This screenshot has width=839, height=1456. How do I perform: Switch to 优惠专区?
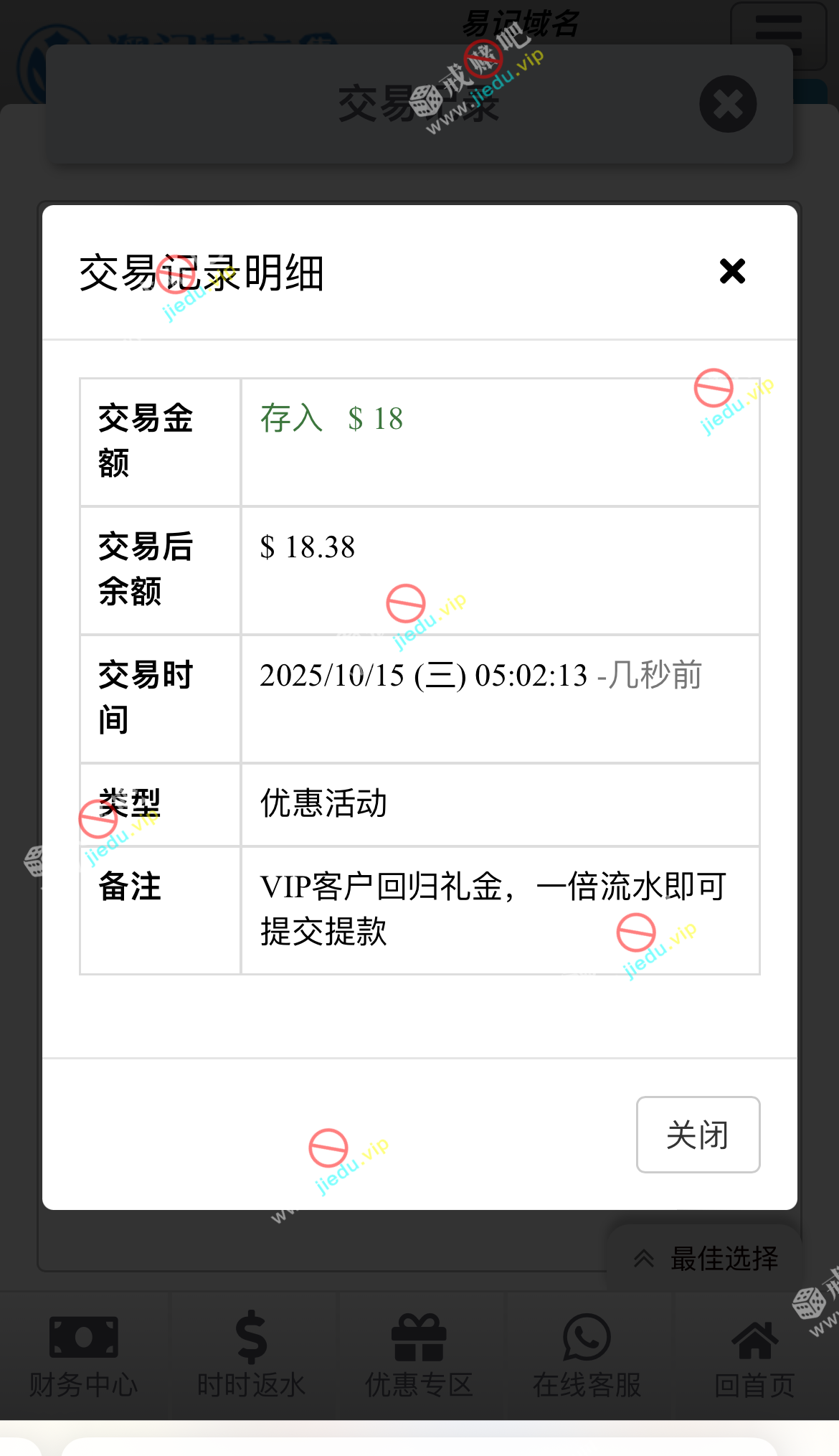(x=419, y=1356)
